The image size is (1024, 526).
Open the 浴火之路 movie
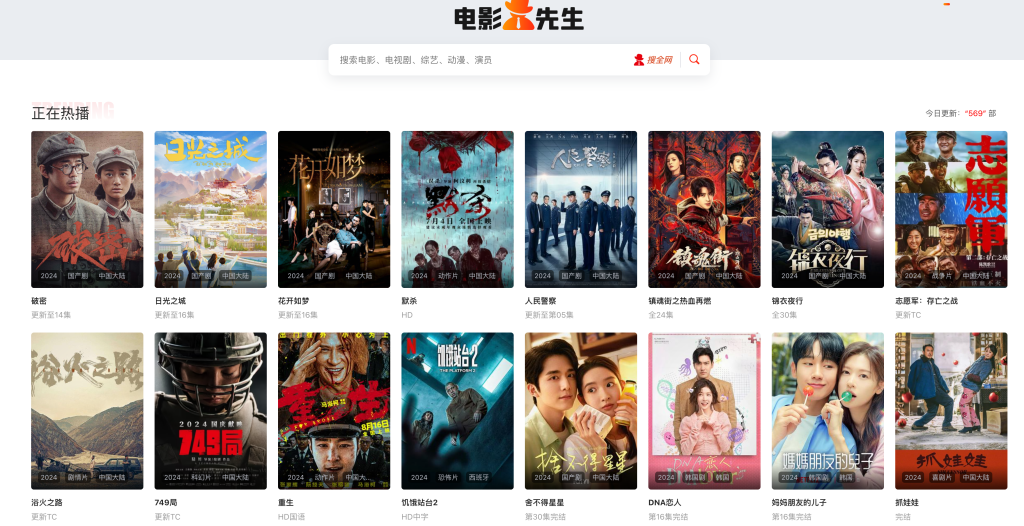point(87,410)
